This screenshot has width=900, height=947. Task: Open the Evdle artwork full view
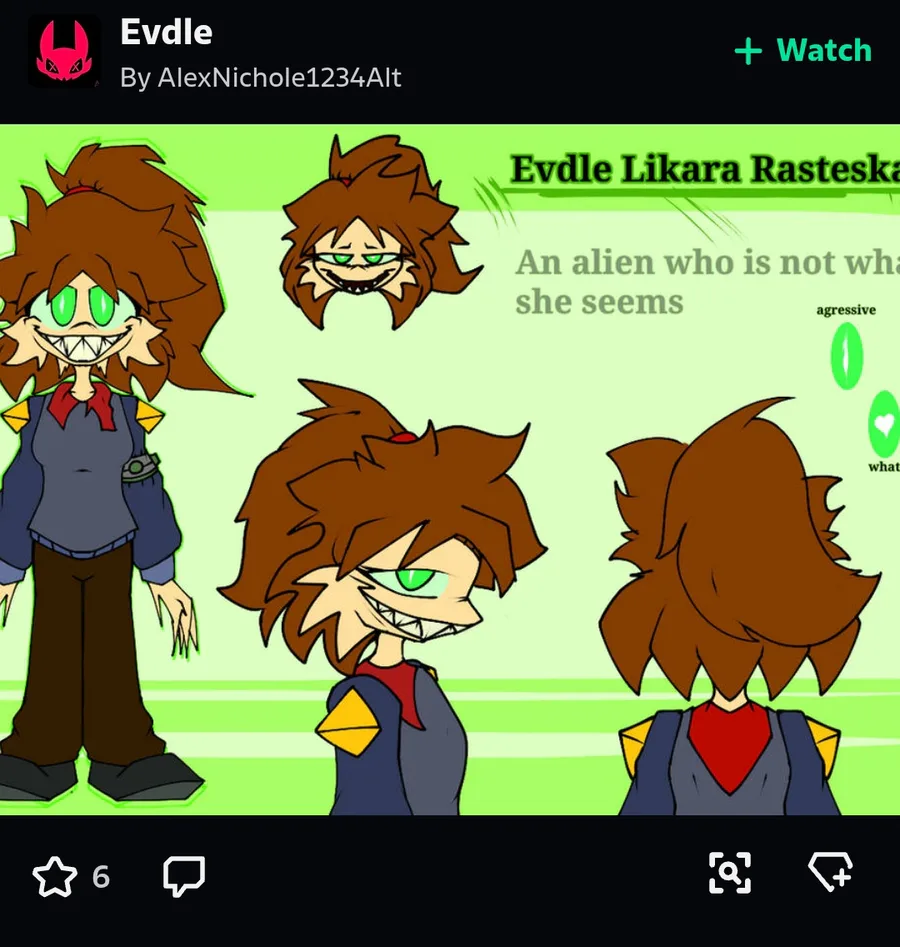450,470
